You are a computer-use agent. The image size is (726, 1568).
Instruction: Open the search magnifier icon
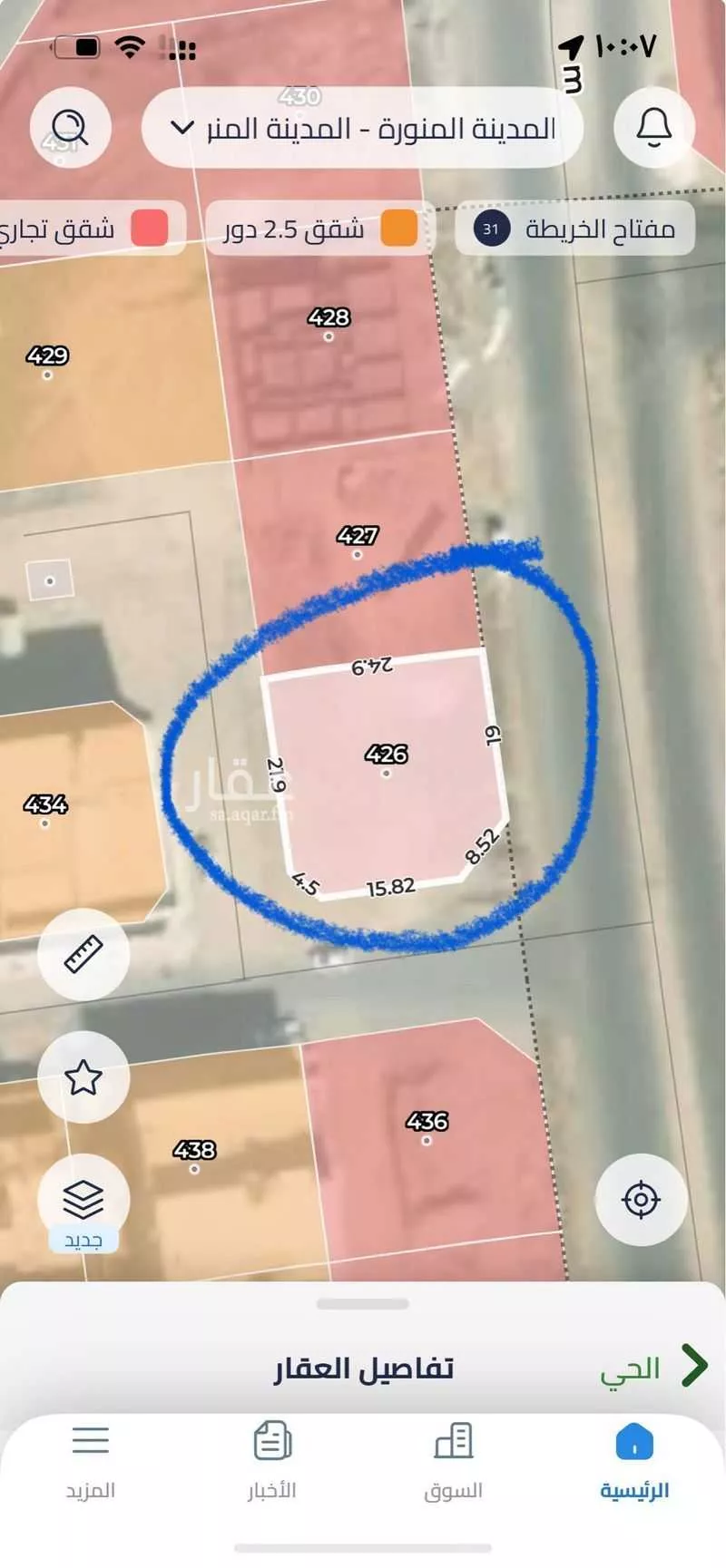[x=70, y=127]
